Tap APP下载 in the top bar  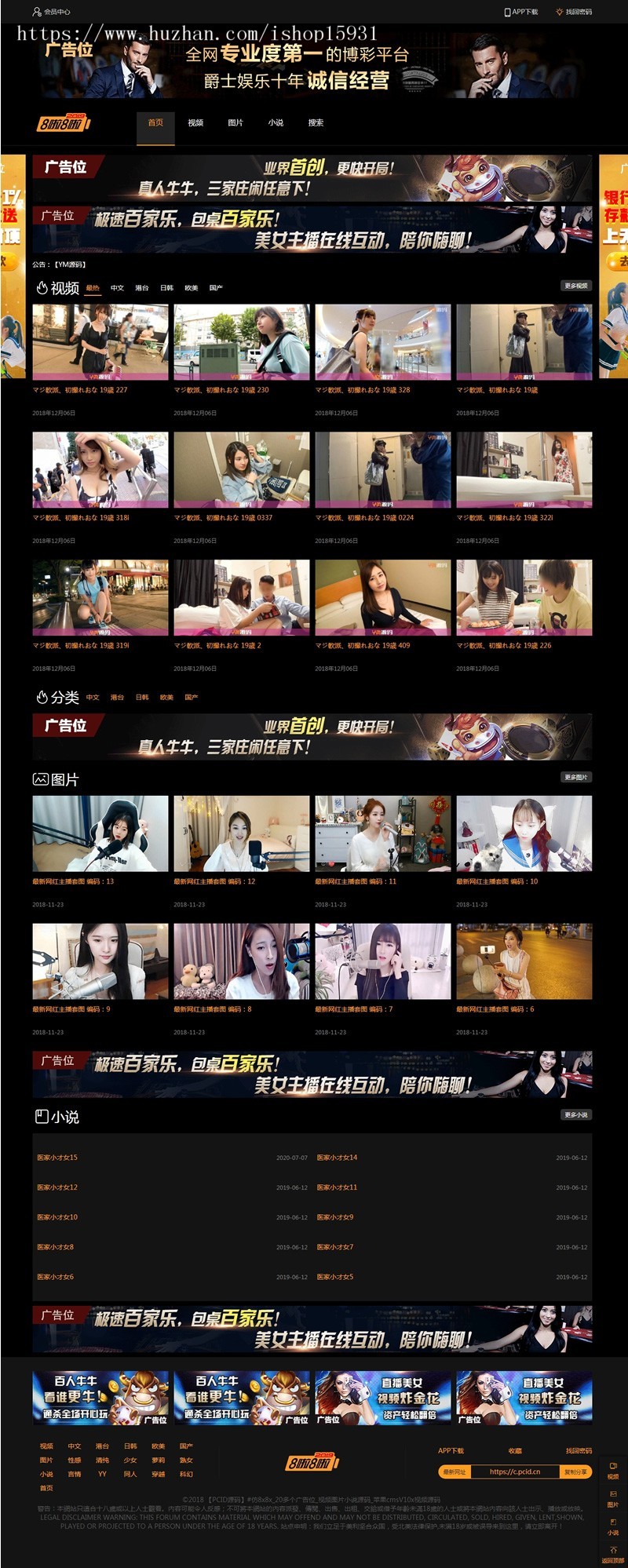click(521, 12)
